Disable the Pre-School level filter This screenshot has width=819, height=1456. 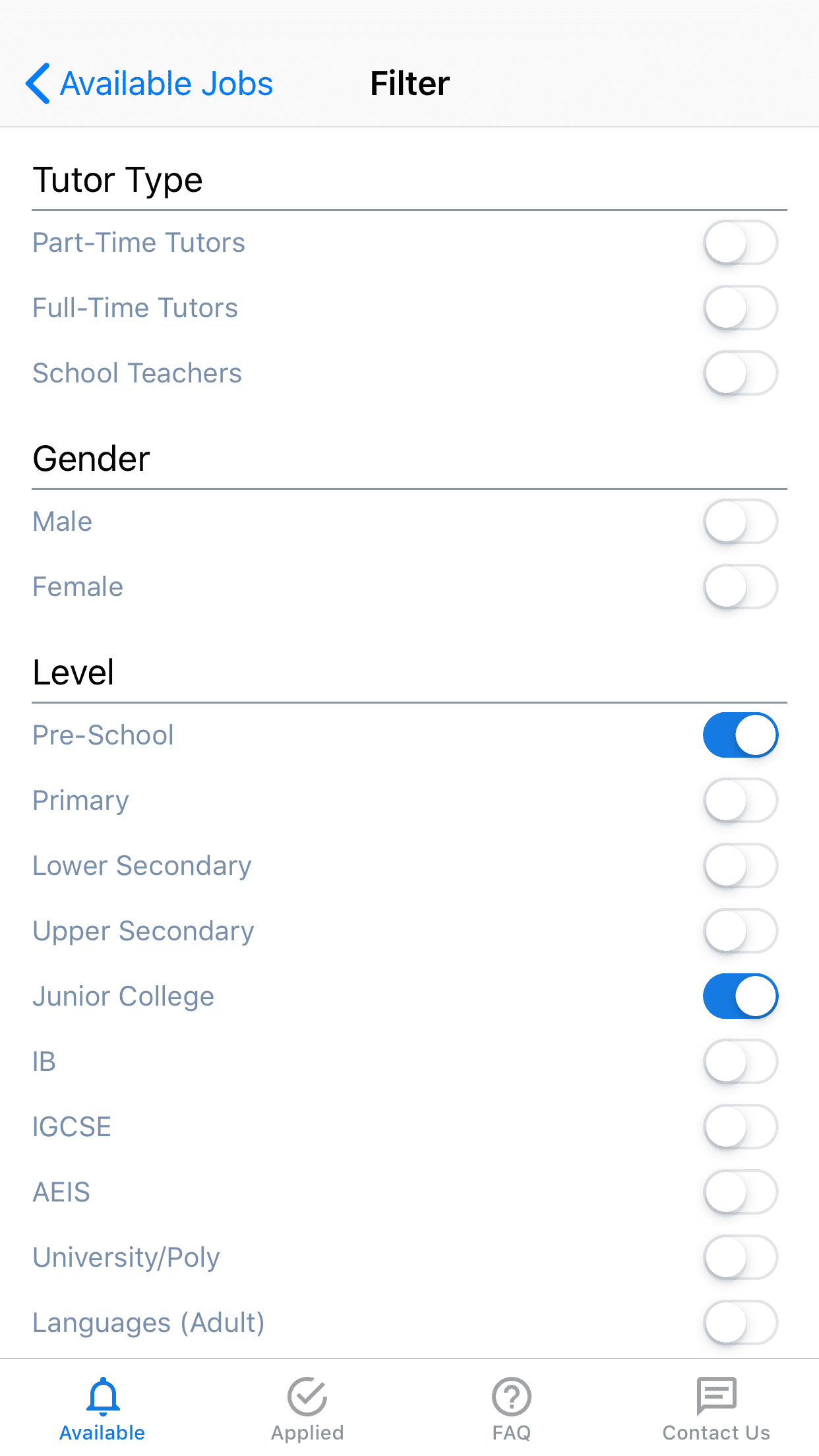click(740, 735)
